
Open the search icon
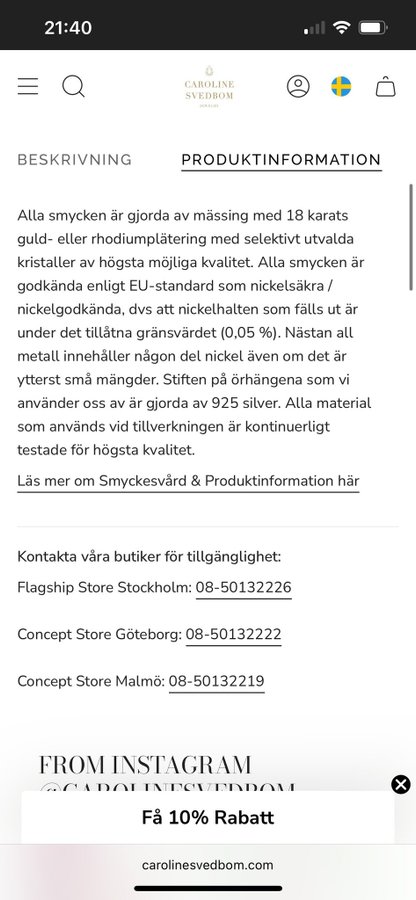[x=73, y=86]
